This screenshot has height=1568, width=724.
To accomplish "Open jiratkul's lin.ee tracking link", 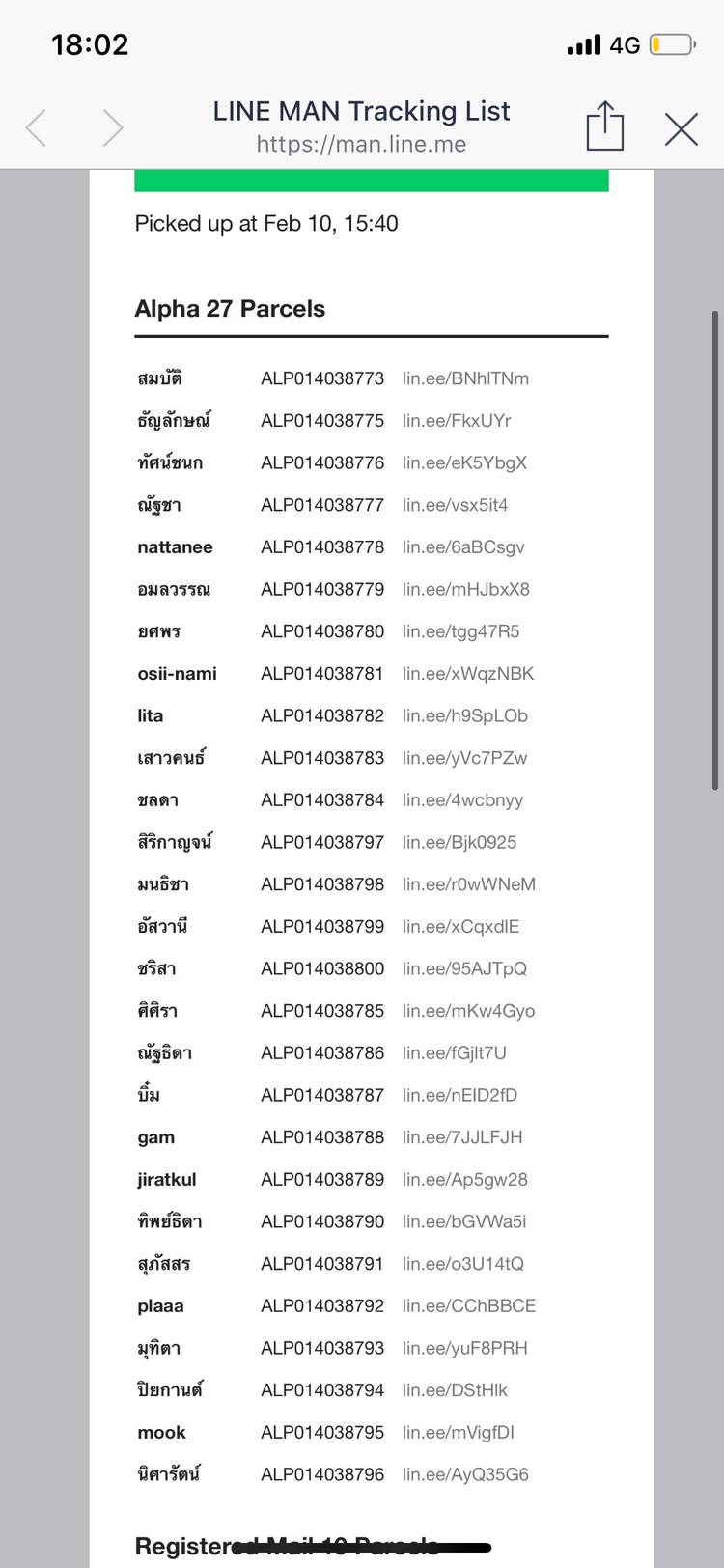I will [464, 1180].
